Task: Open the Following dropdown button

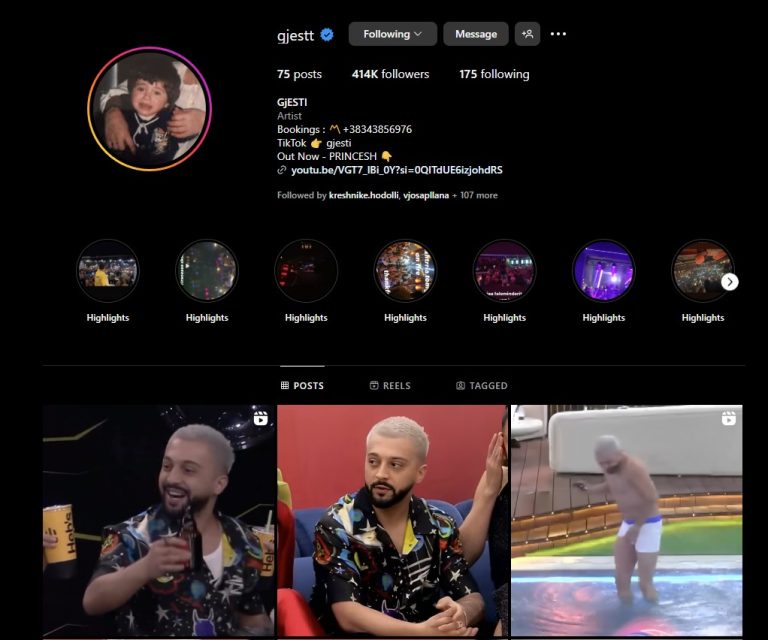Action: tap(392, 34)
